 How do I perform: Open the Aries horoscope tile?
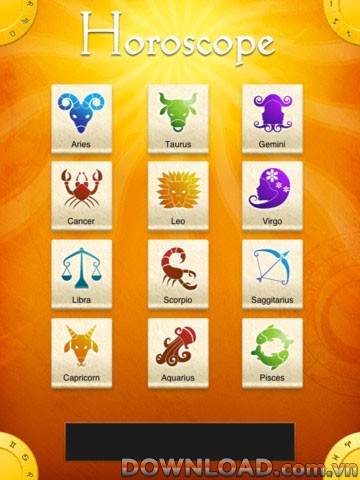[x=82, y=119]
